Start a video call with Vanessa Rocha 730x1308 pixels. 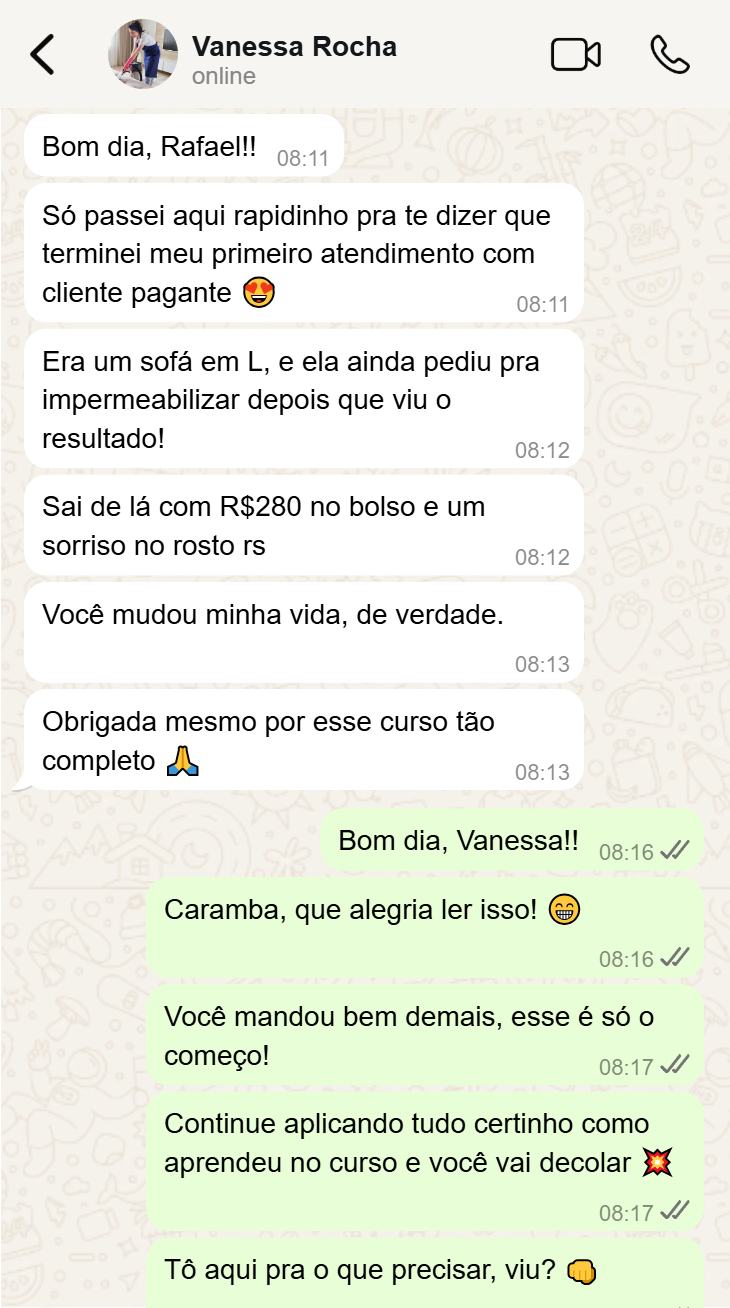pos(576,55)
